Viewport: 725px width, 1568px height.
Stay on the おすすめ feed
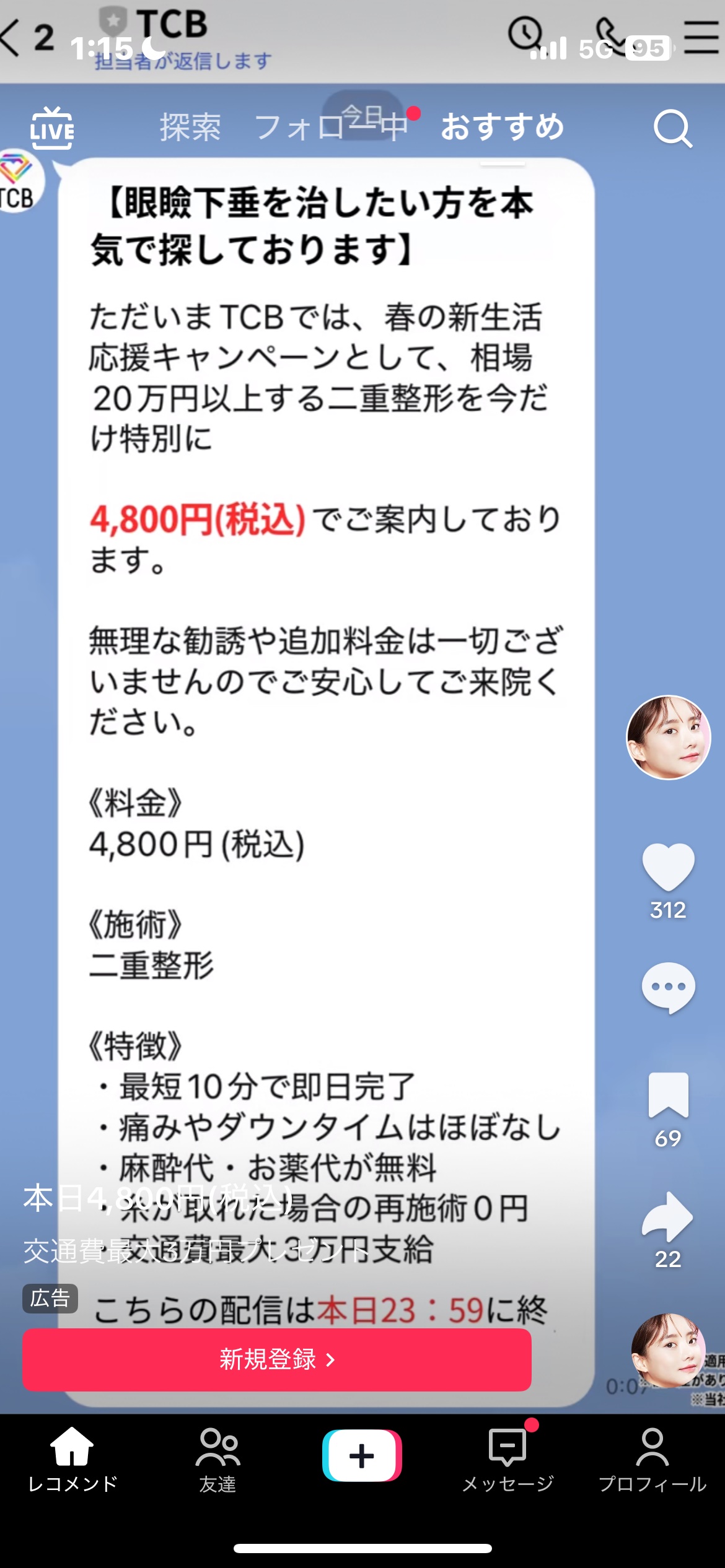[x=501, y=128]
